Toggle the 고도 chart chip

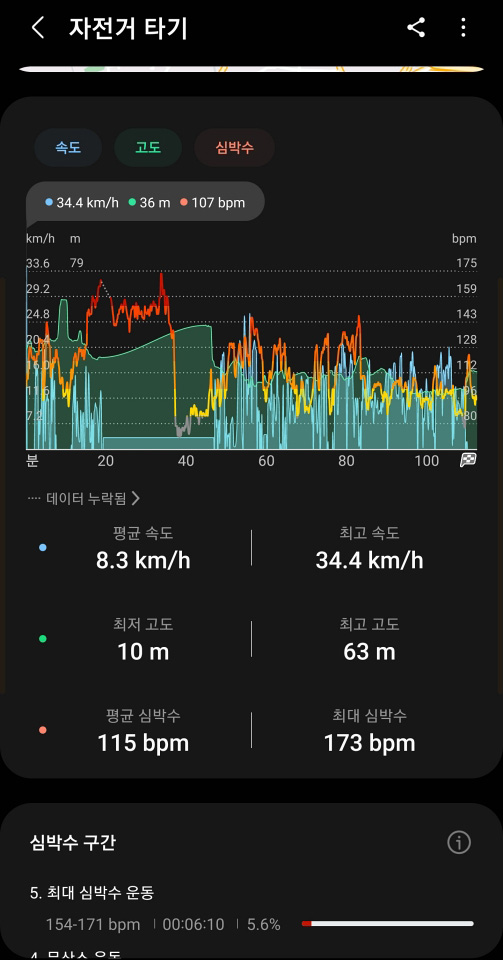click(x=148, y=148)
